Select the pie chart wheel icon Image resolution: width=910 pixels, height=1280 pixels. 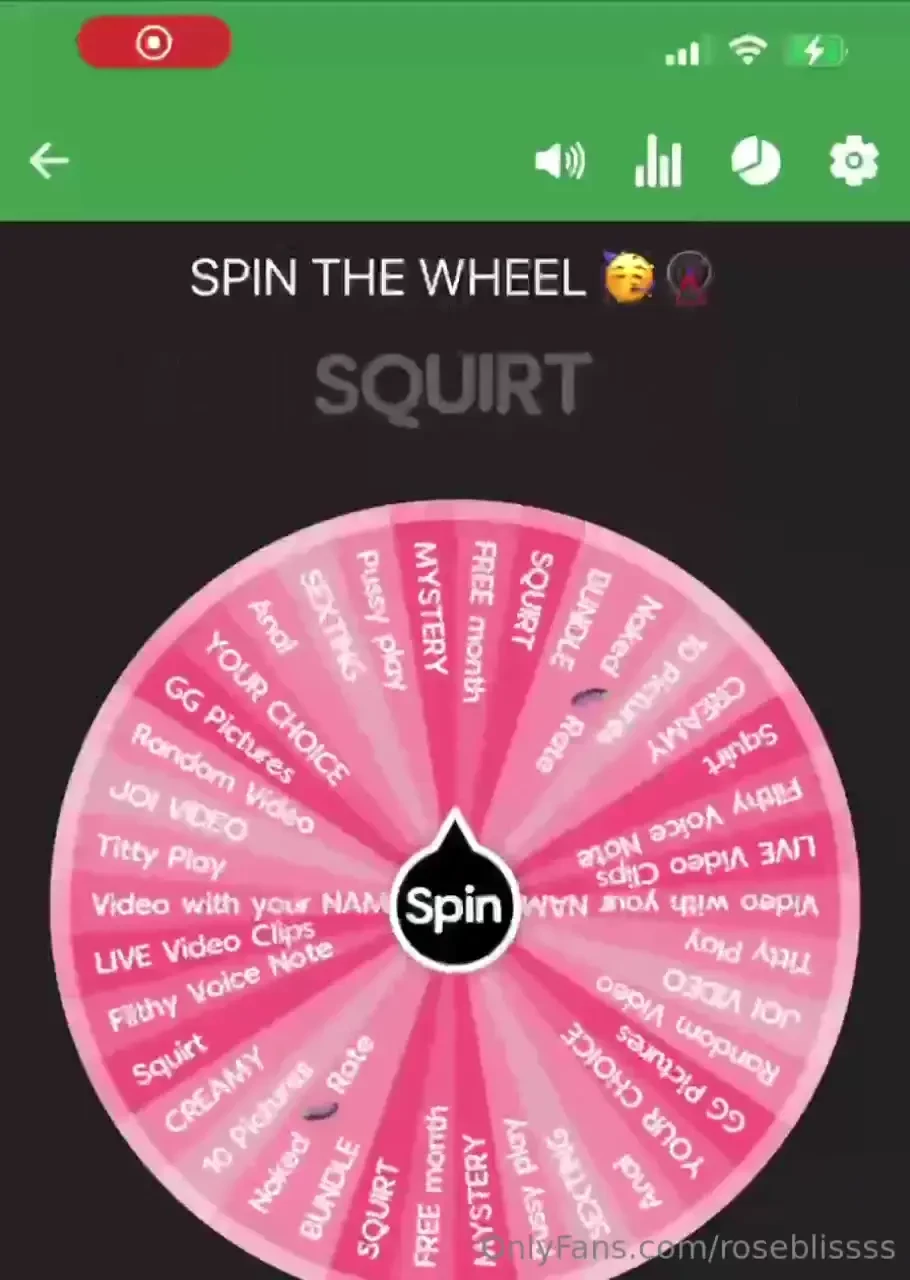(756, 160)
